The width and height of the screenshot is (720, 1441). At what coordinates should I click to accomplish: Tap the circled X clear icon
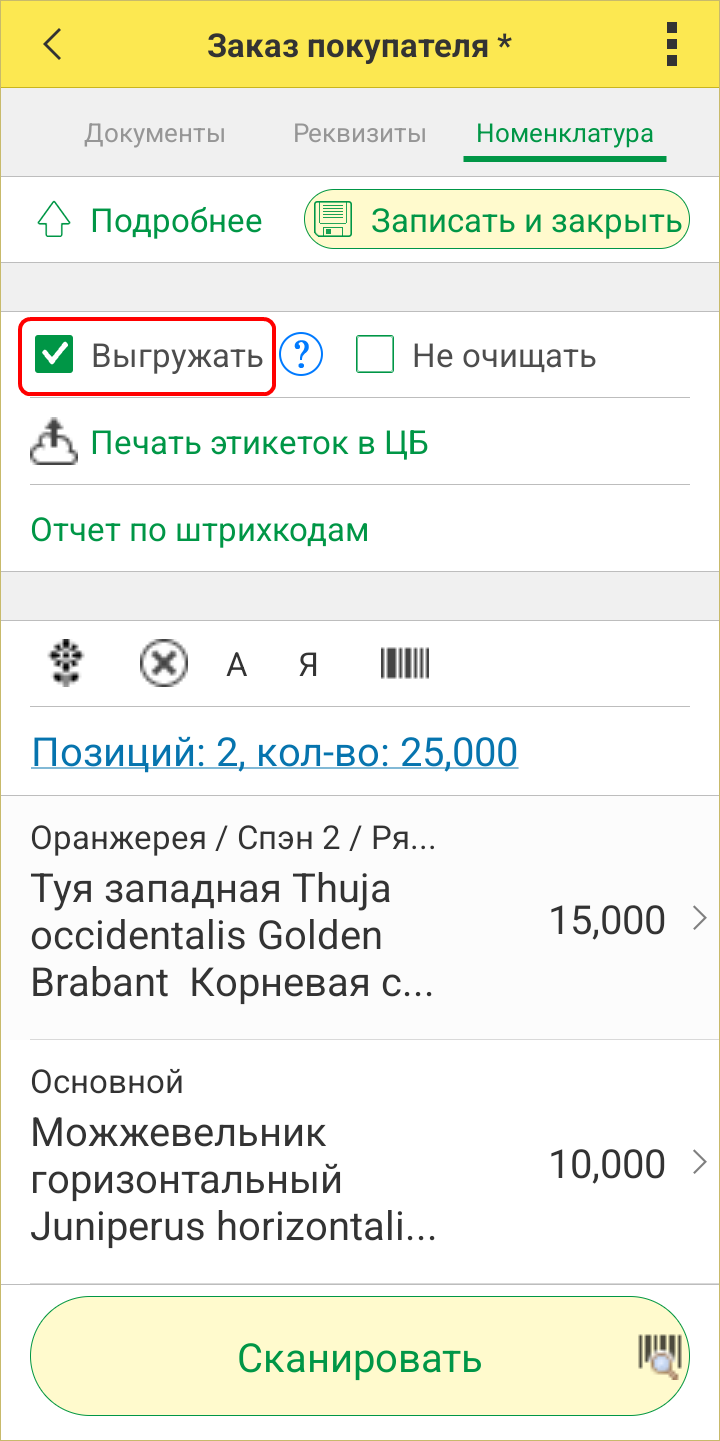164,663
